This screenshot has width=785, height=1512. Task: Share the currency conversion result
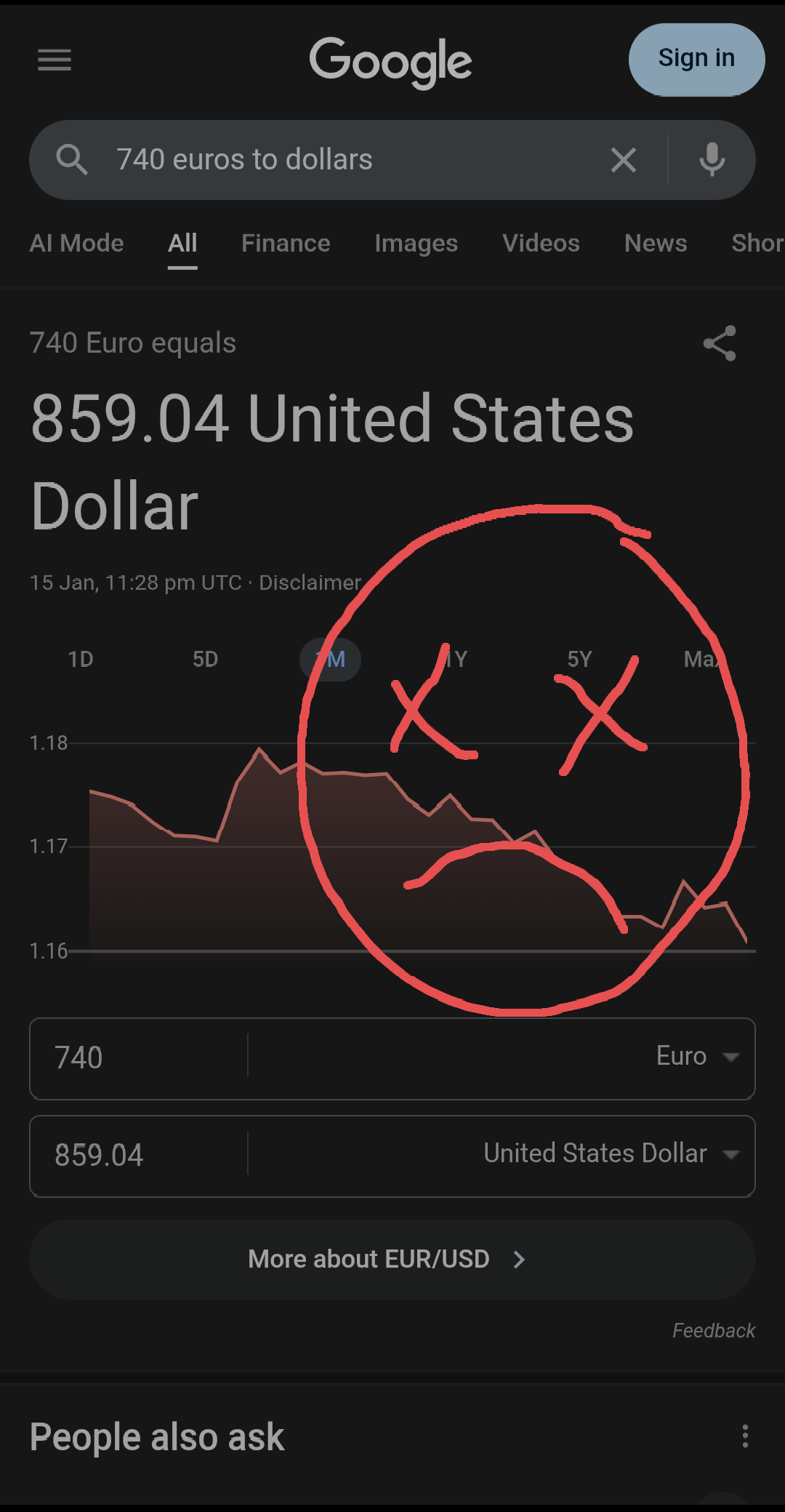coord(720,343)
